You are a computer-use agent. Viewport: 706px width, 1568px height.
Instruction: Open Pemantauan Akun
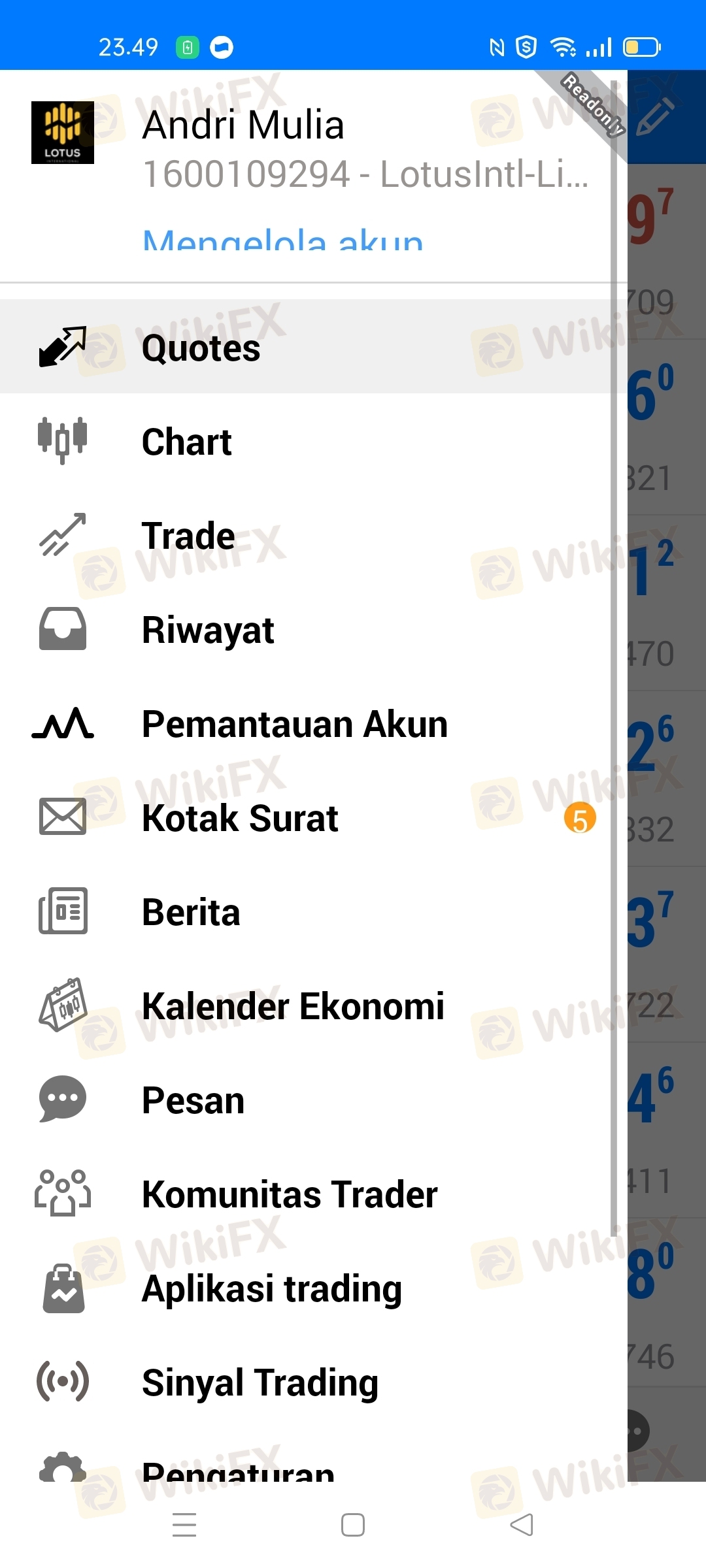click(x=294, y=725)
